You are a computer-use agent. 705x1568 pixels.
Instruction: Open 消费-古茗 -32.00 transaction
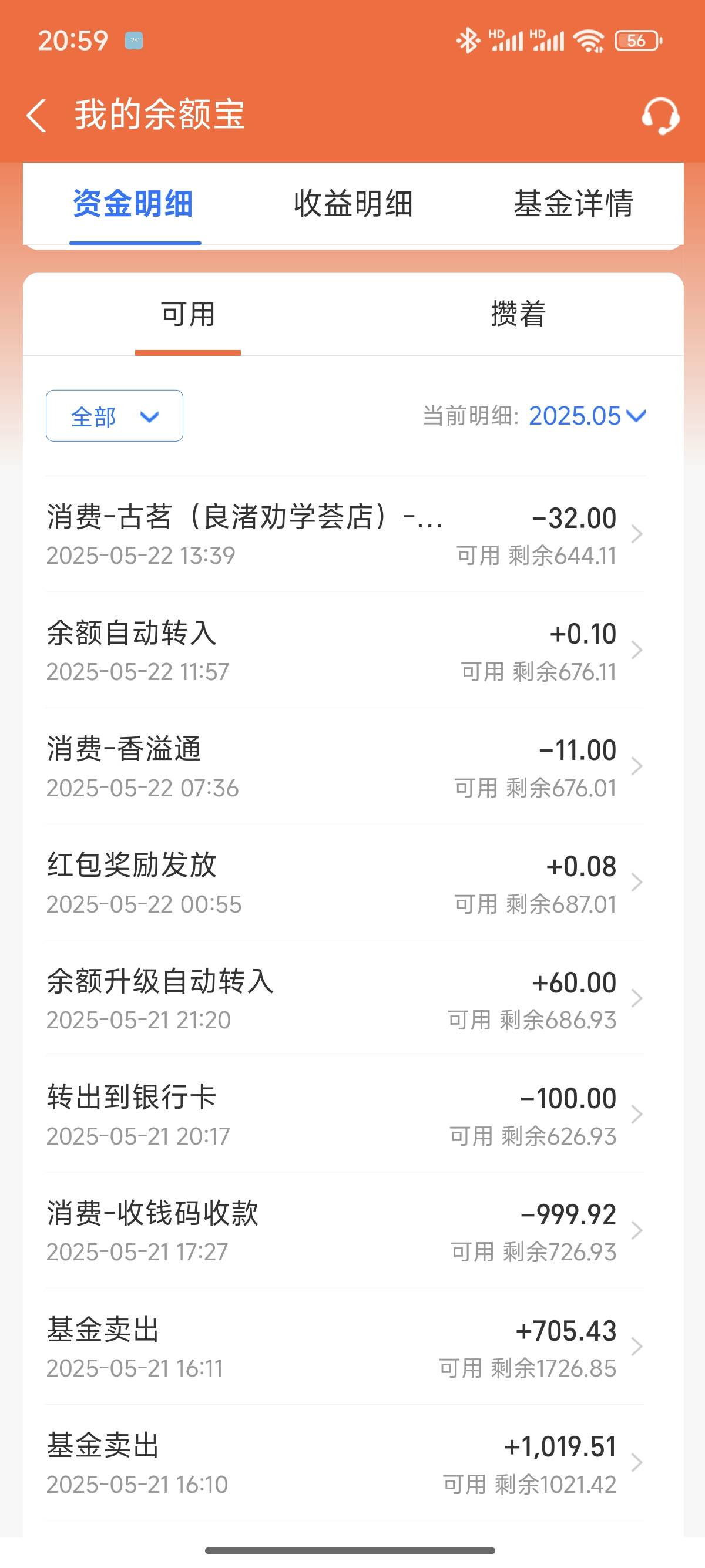click(x=345, y=534)
